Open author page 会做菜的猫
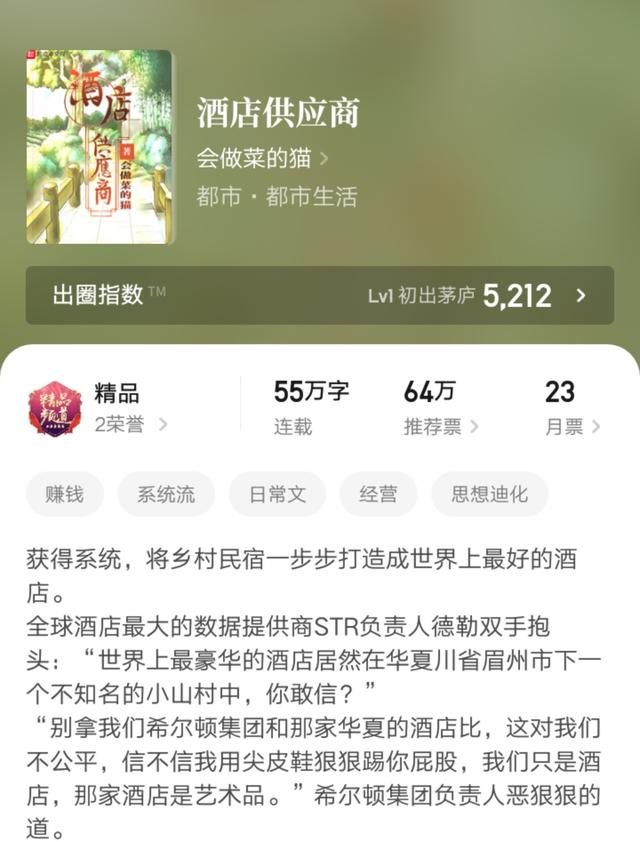The image size is (640, 842). (262, 157)
